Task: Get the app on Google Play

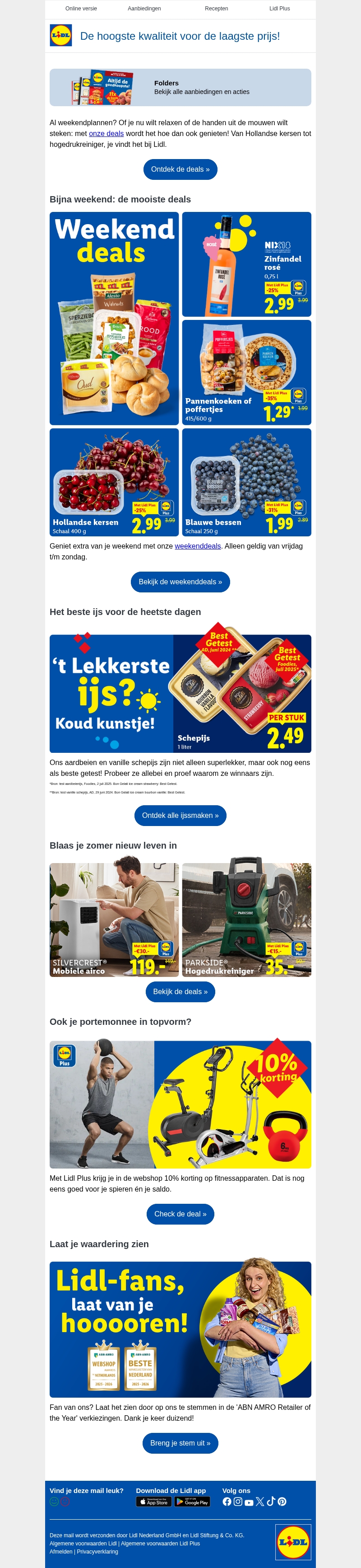Action: [192, 1502]
